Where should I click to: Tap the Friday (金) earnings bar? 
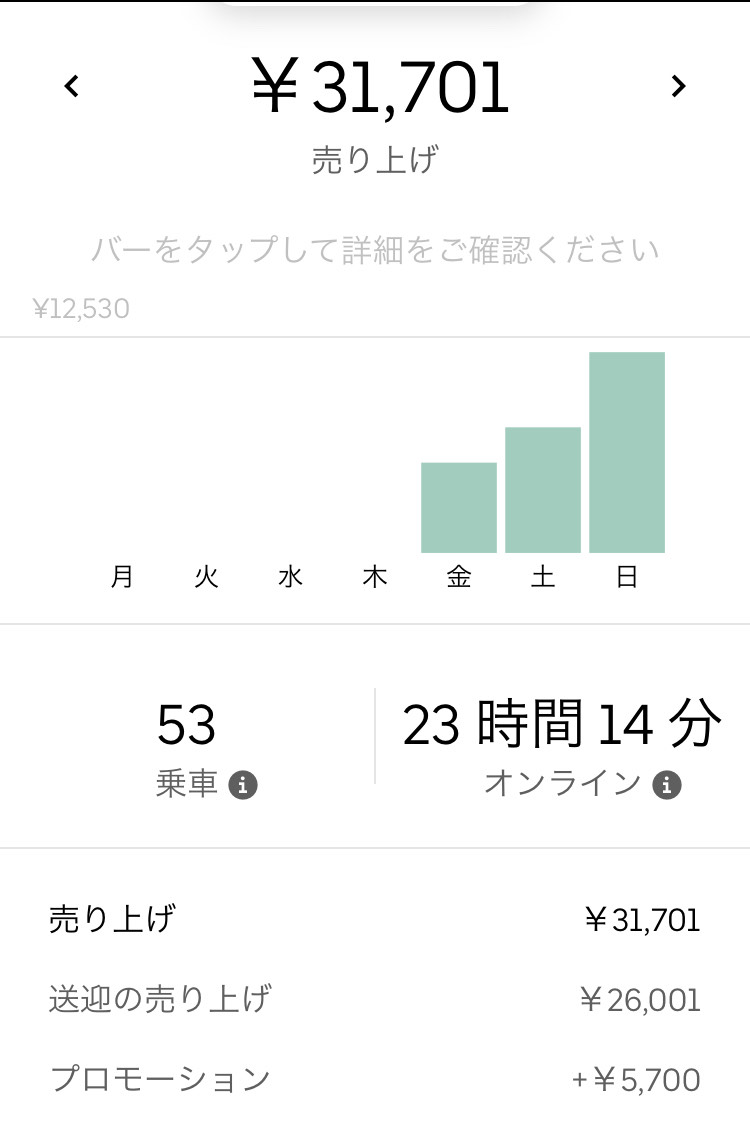pos(458,508)
